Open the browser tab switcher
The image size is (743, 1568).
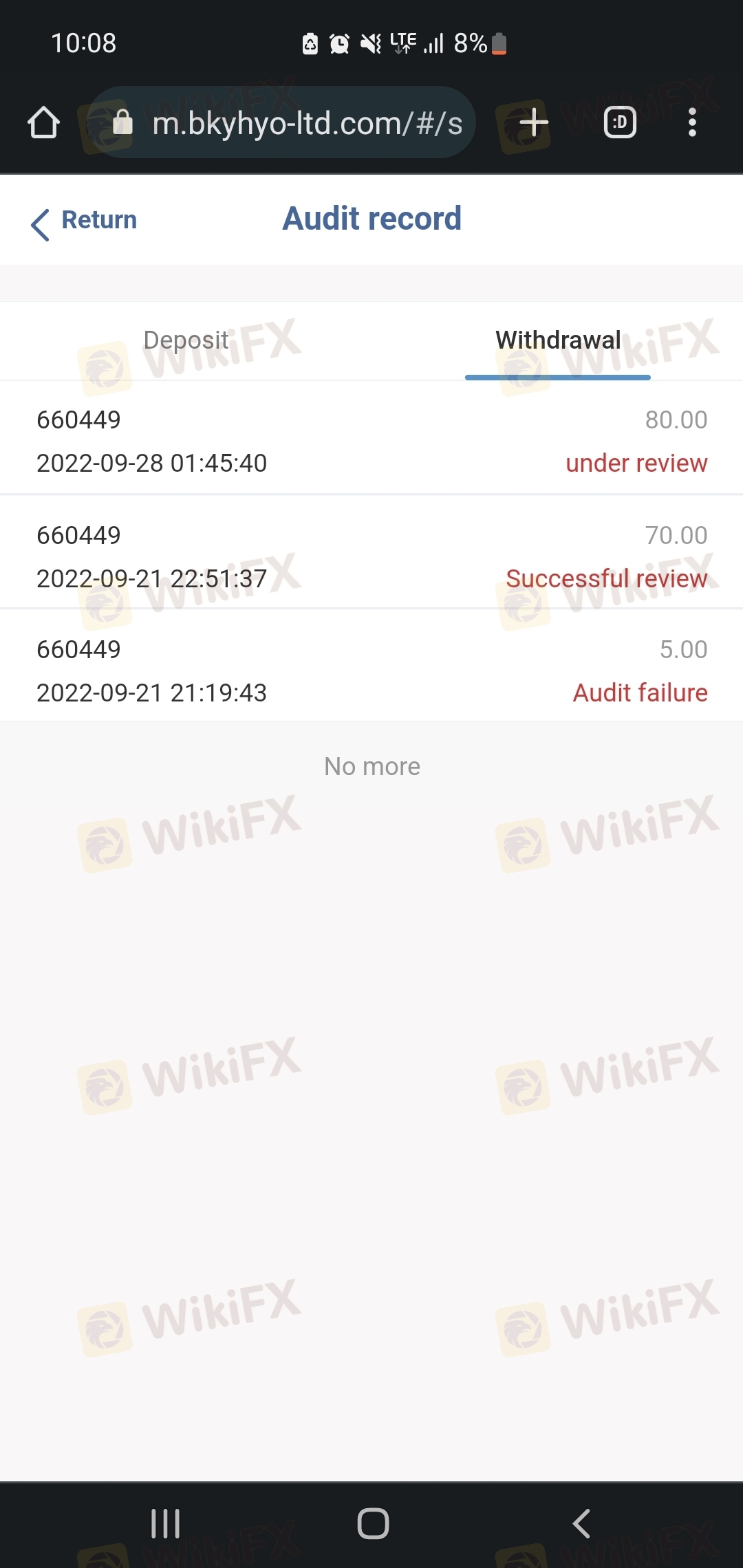620,123
